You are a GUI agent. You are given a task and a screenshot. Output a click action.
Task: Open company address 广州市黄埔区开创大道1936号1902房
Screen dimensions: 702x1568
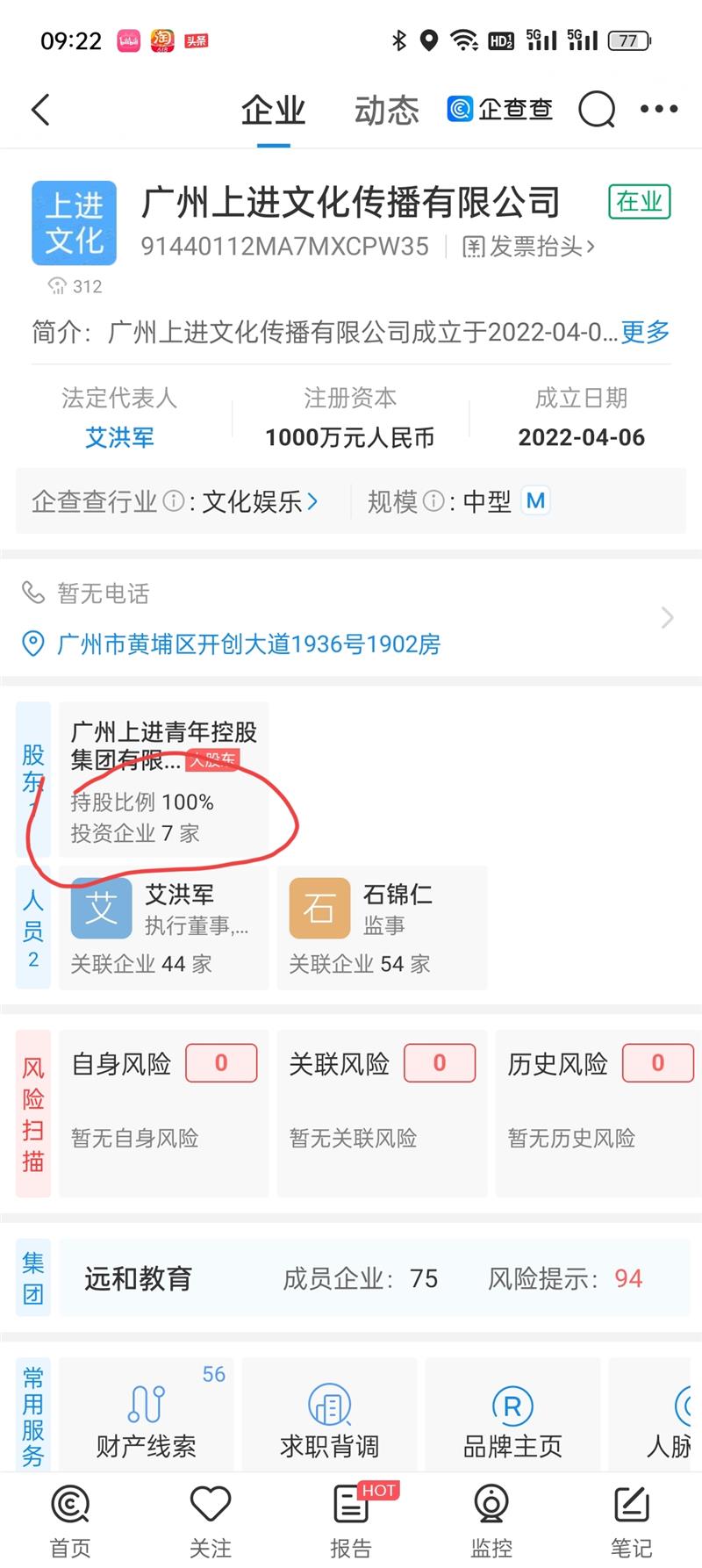tap(248, 644)
